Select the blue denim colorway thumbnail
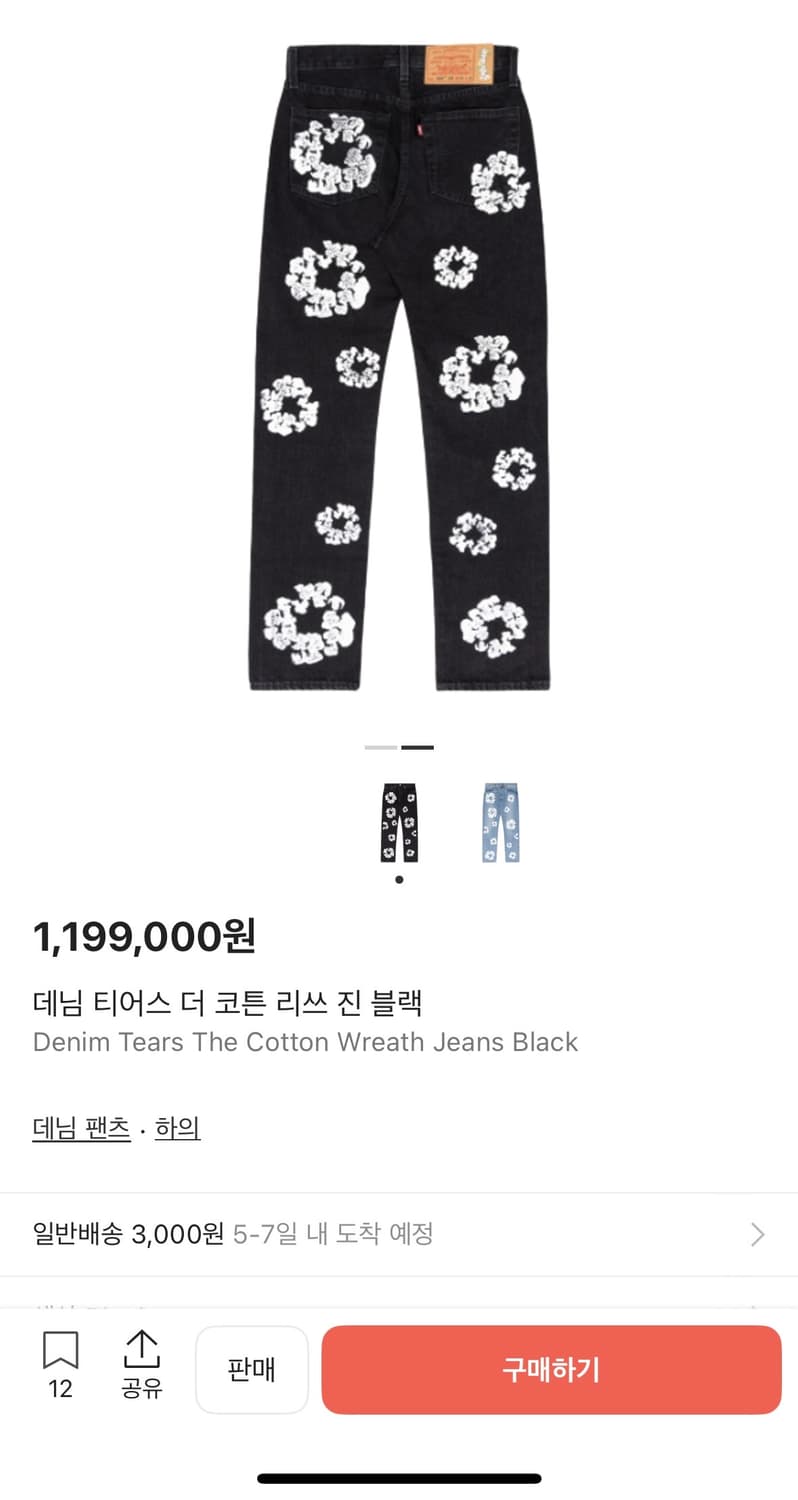 (x=500, y=822)
